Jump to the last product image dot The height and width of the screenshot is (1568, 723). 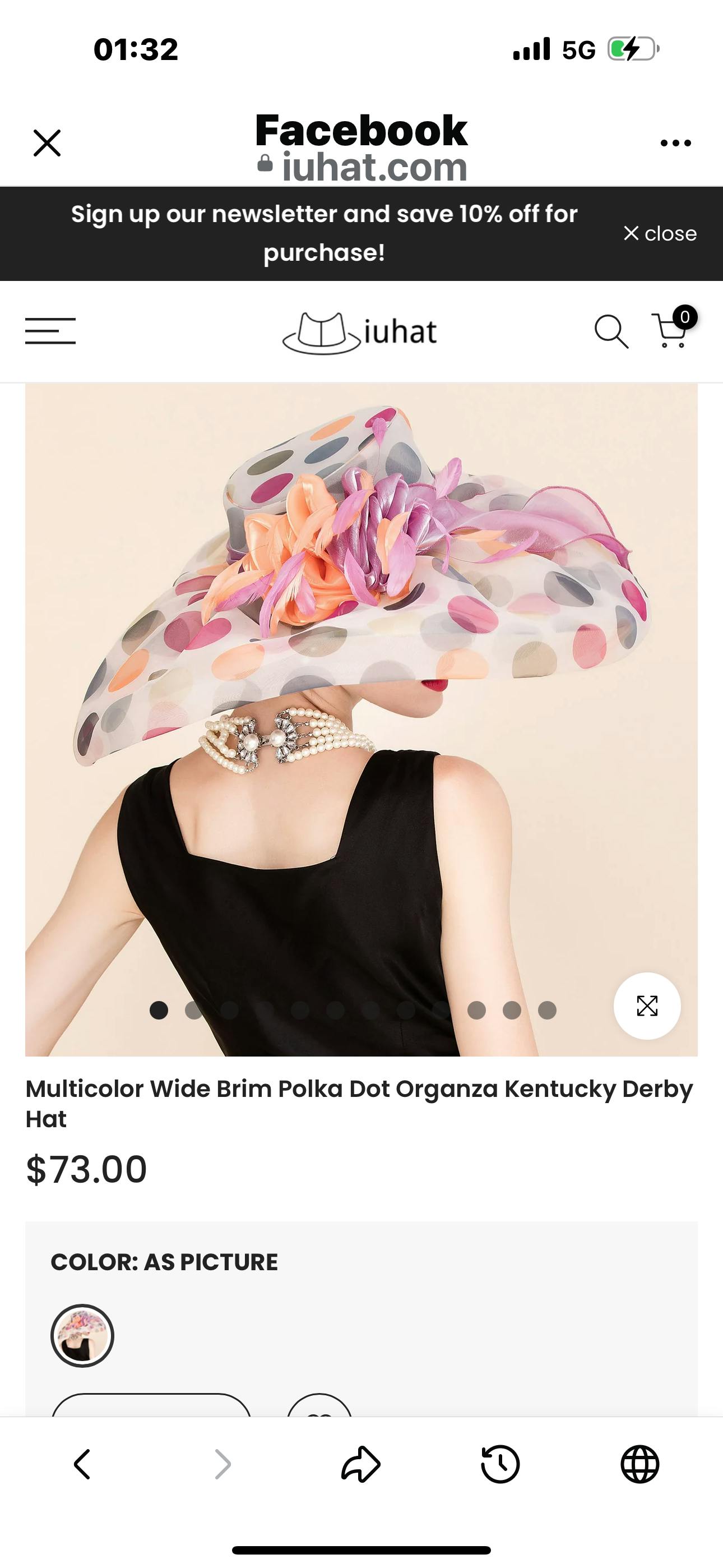[547, 1011]
